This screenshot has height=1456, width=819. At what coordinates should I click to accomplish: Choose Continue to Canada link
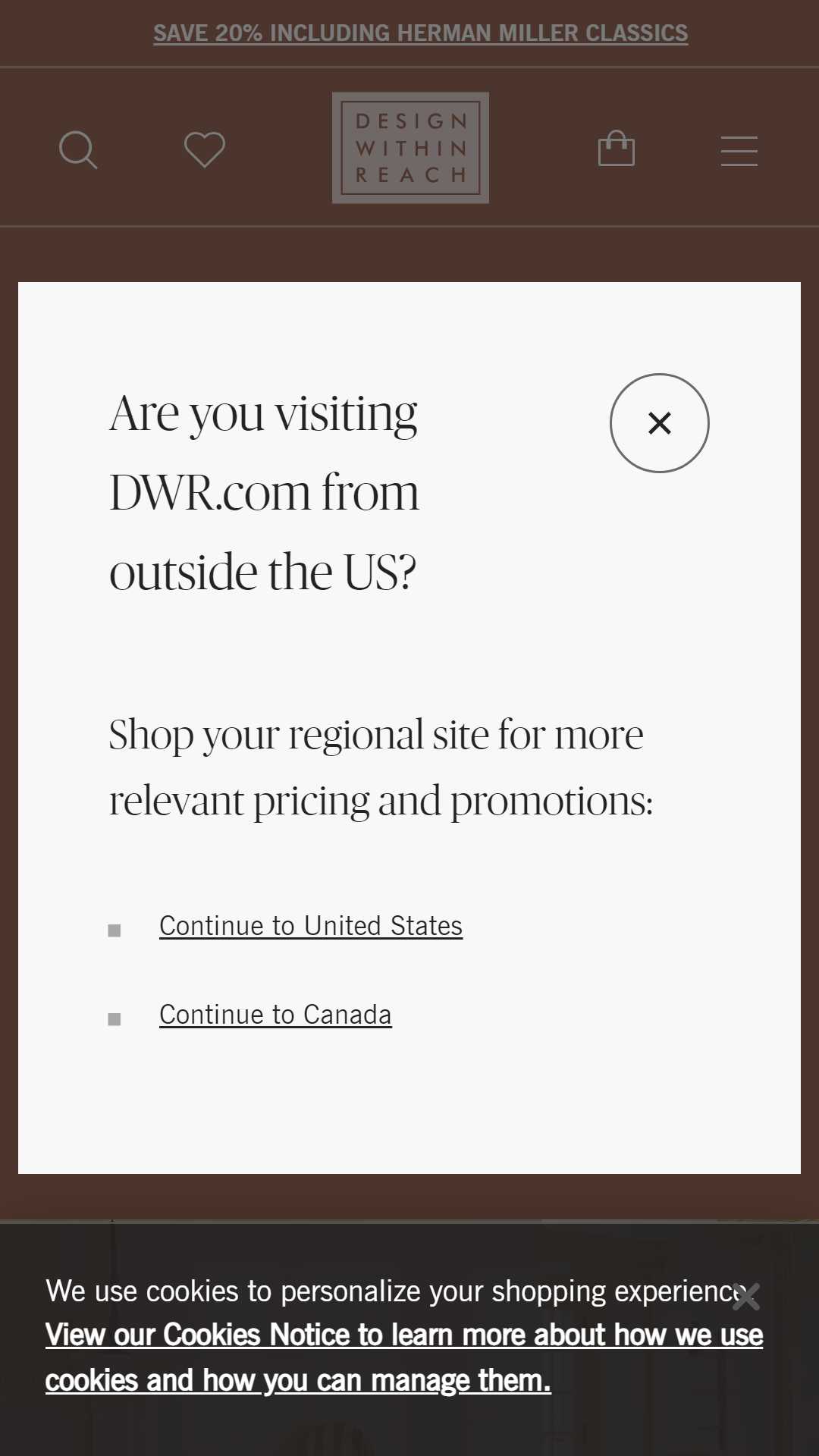(275, 1015)
